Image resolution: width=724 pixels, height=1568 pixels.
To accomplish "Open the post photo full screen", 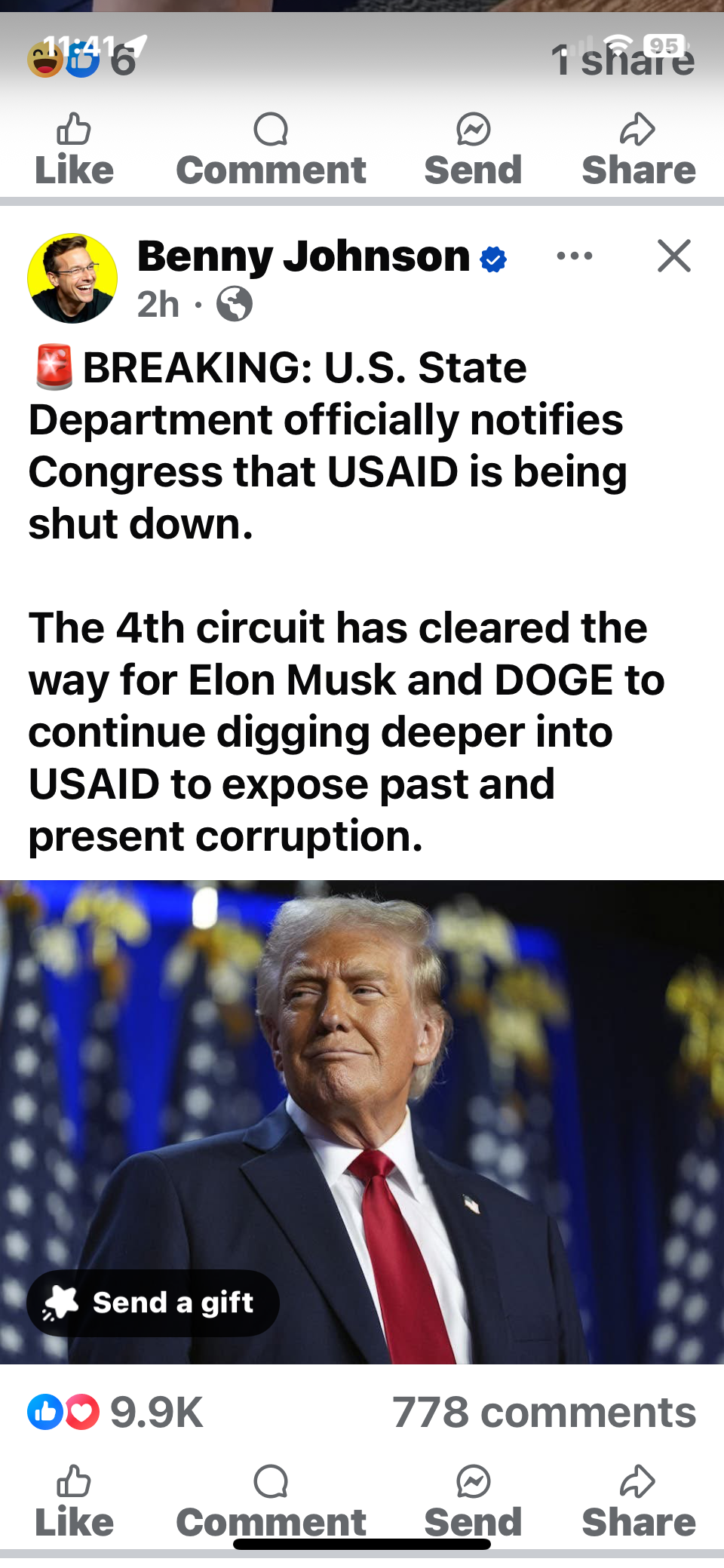I will point(452,1094).
